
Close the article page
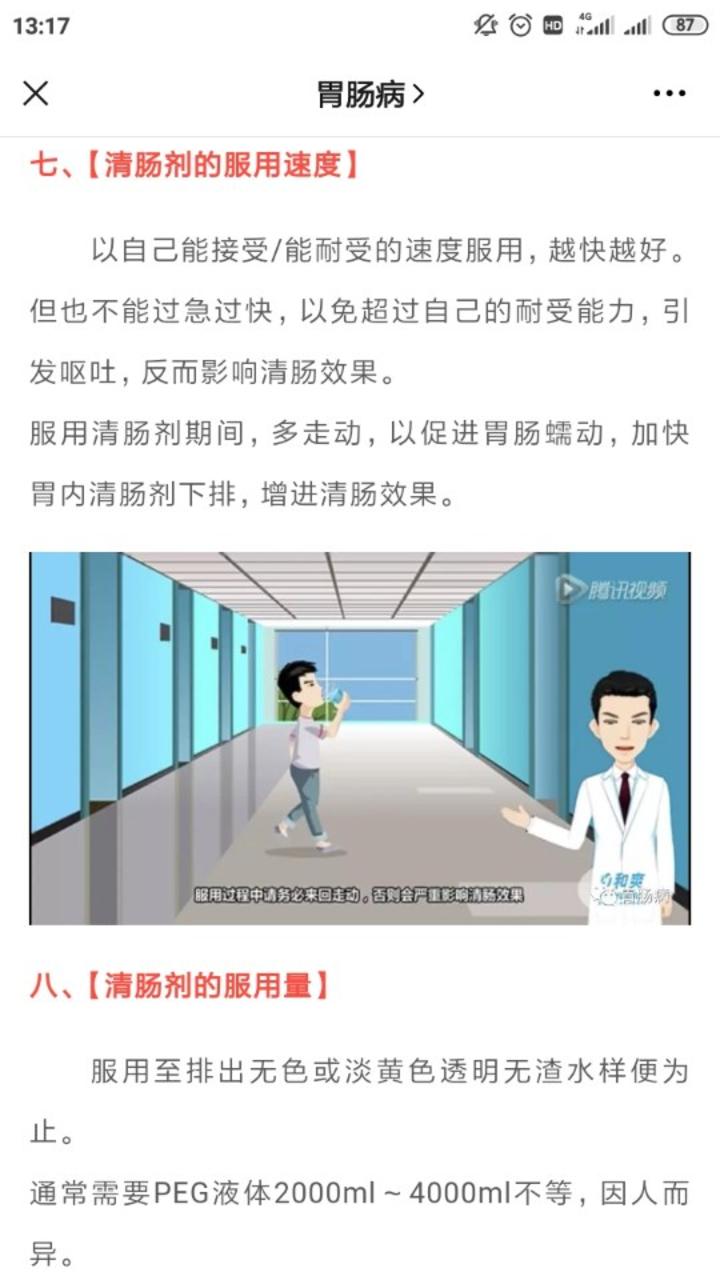click(36, 94)
